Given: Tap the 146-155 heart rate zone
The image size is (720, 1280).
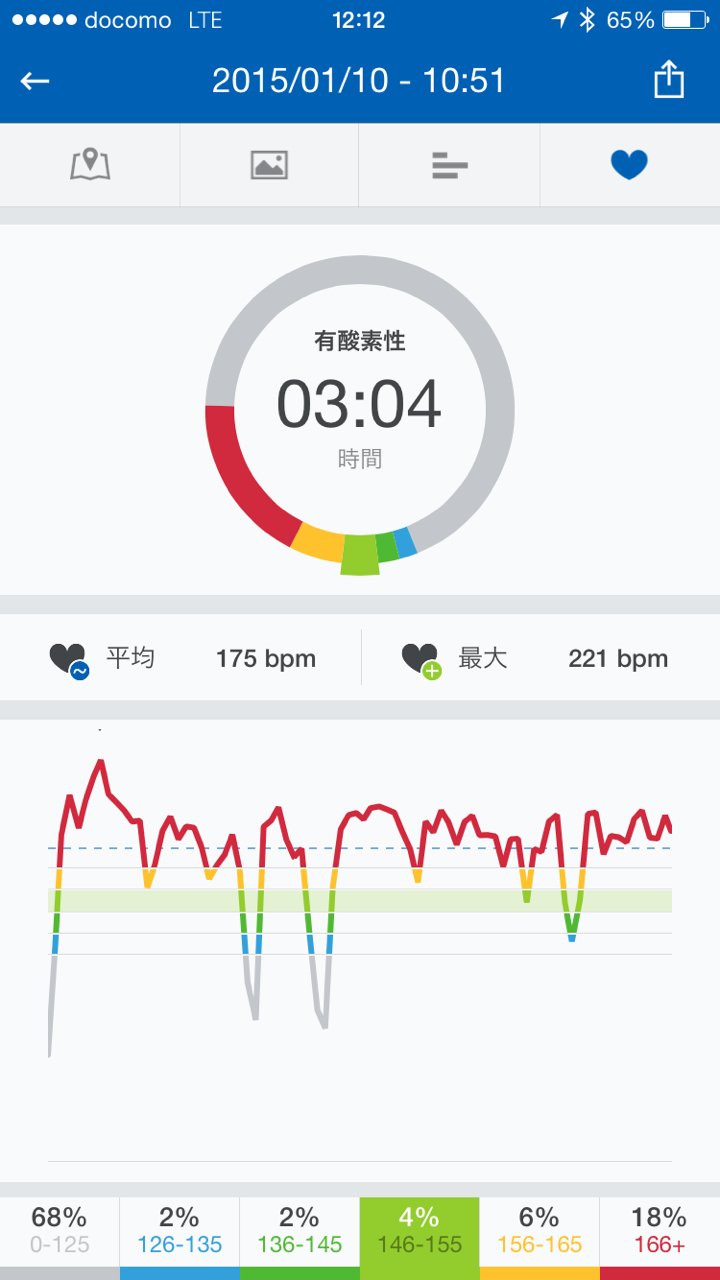Looking at the screenshot, I should click(420, 1232).
